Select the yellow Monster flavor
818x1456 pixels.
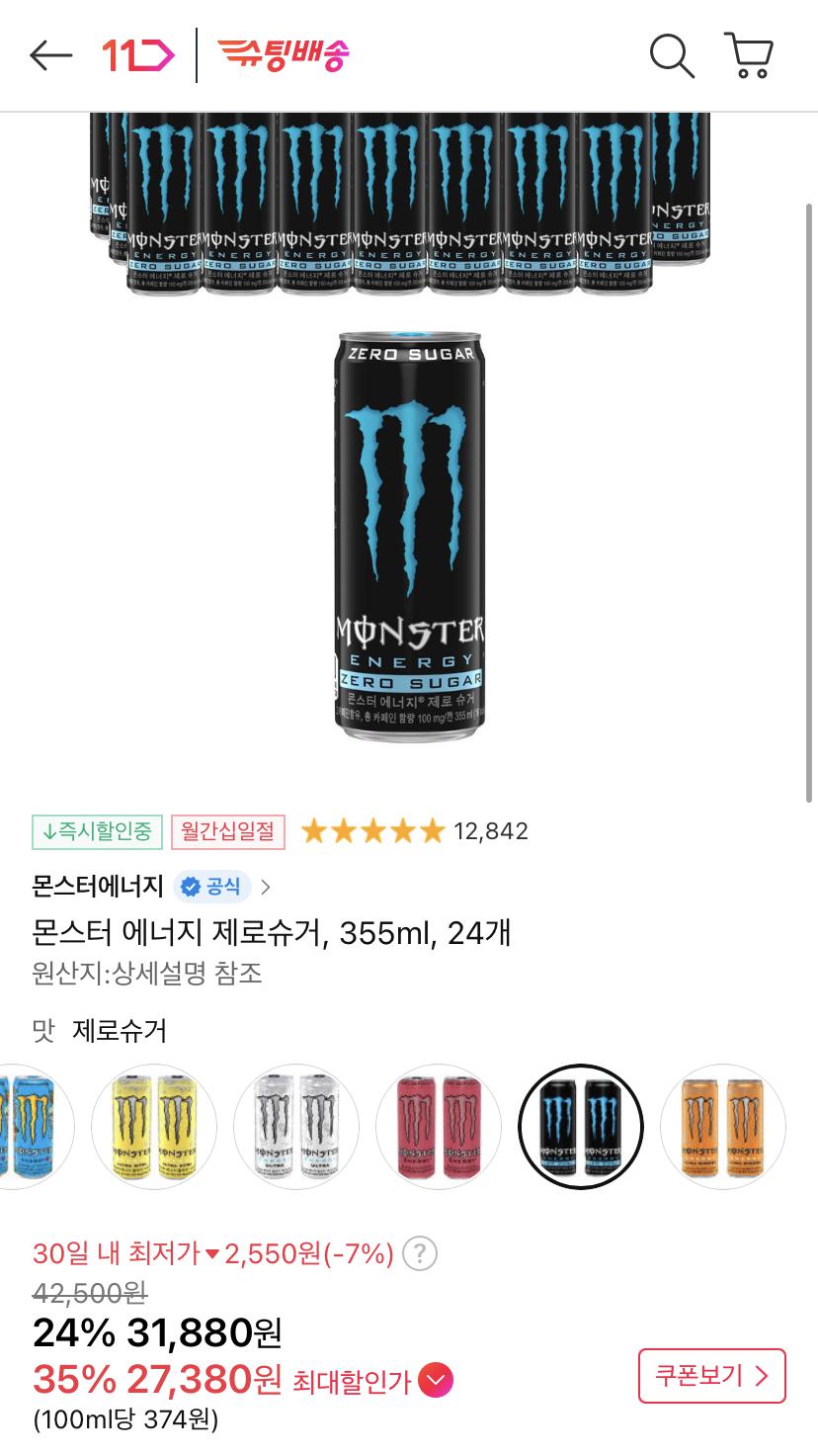153,1126
